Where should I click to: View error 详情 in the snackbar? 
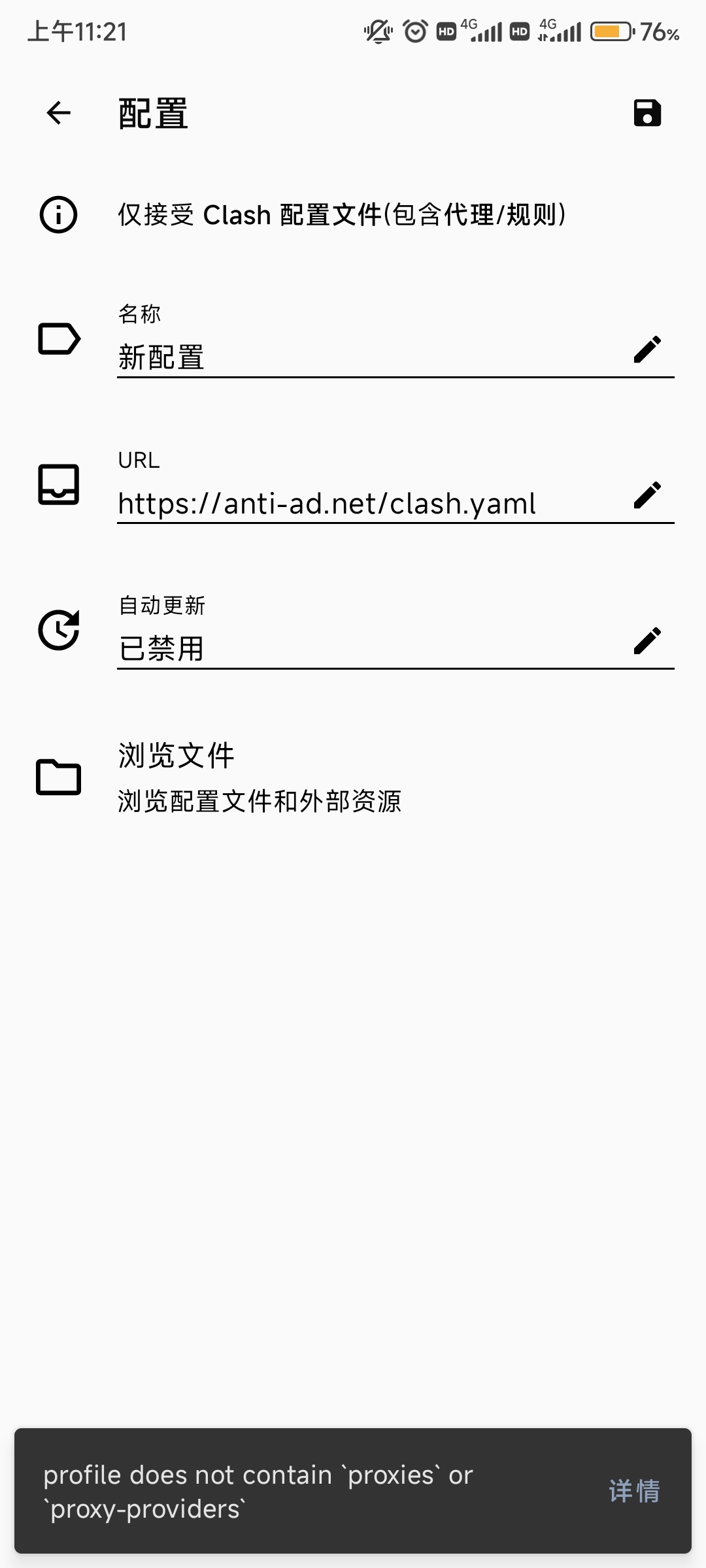click(633, 1491)
